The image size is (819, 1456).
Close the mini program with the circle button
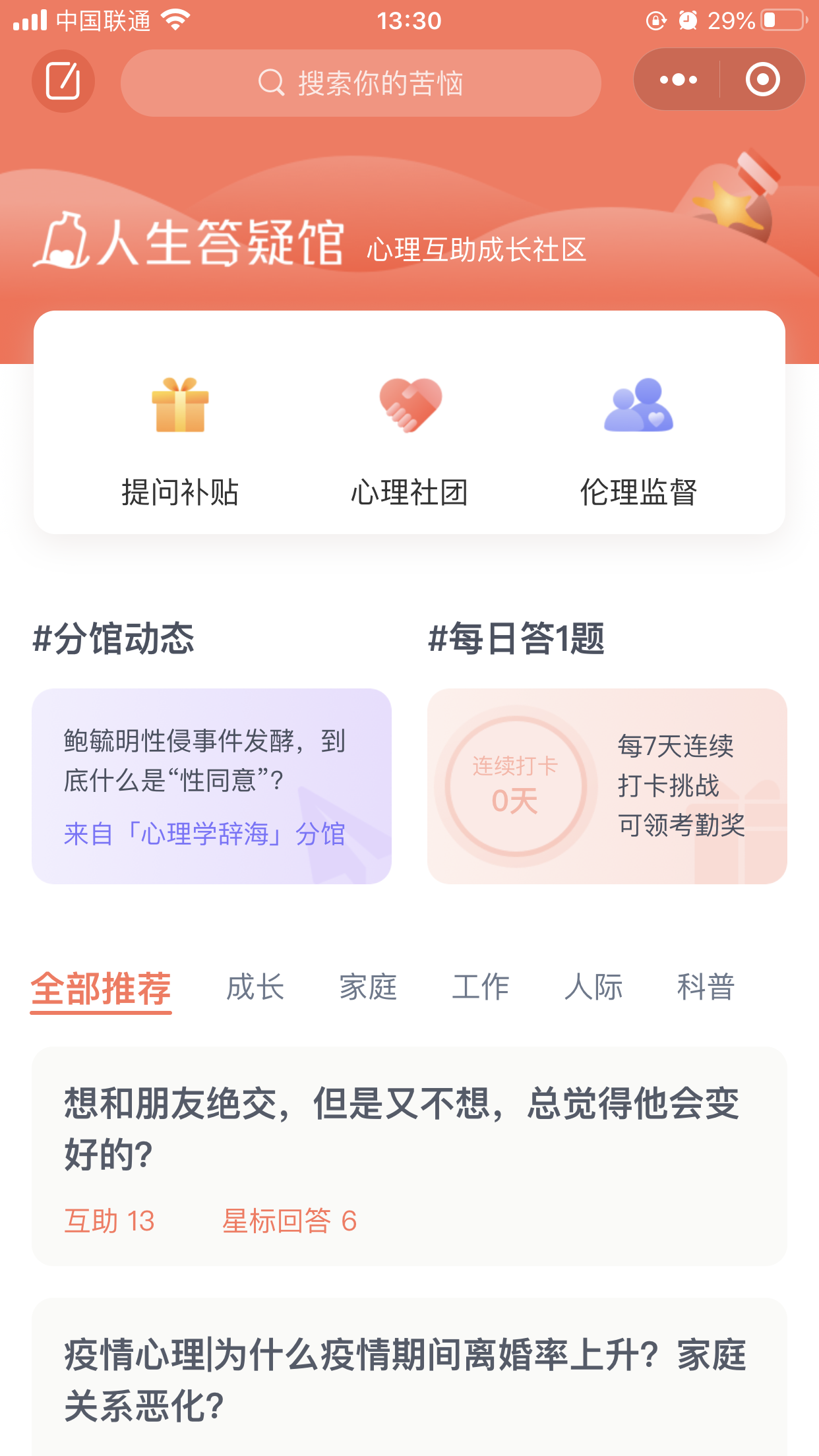762,80
